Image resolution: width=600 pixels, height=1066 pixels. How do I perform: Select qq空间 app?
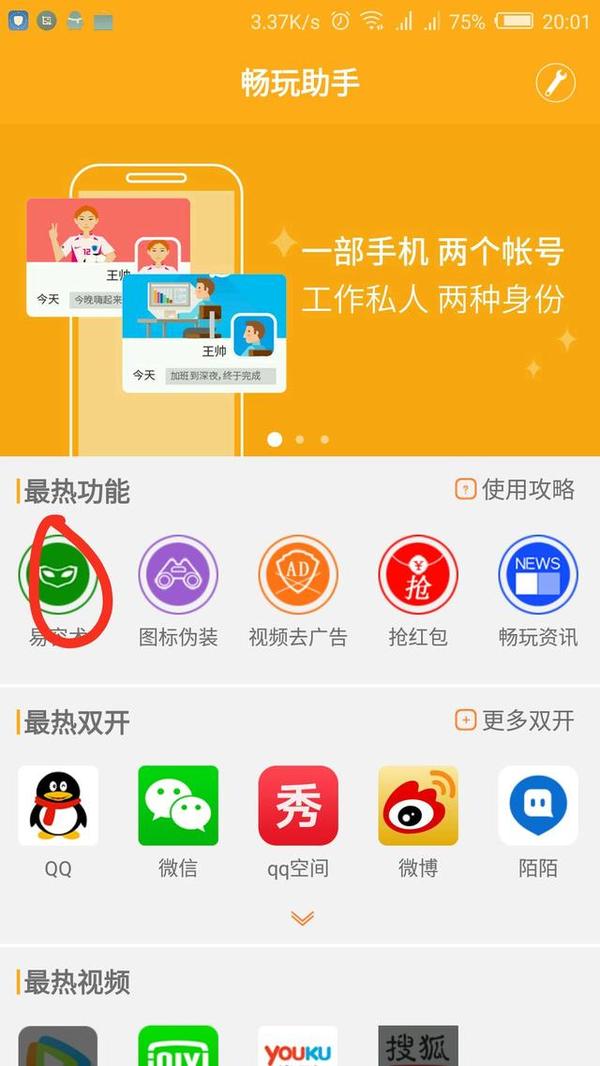pos(298,806)
